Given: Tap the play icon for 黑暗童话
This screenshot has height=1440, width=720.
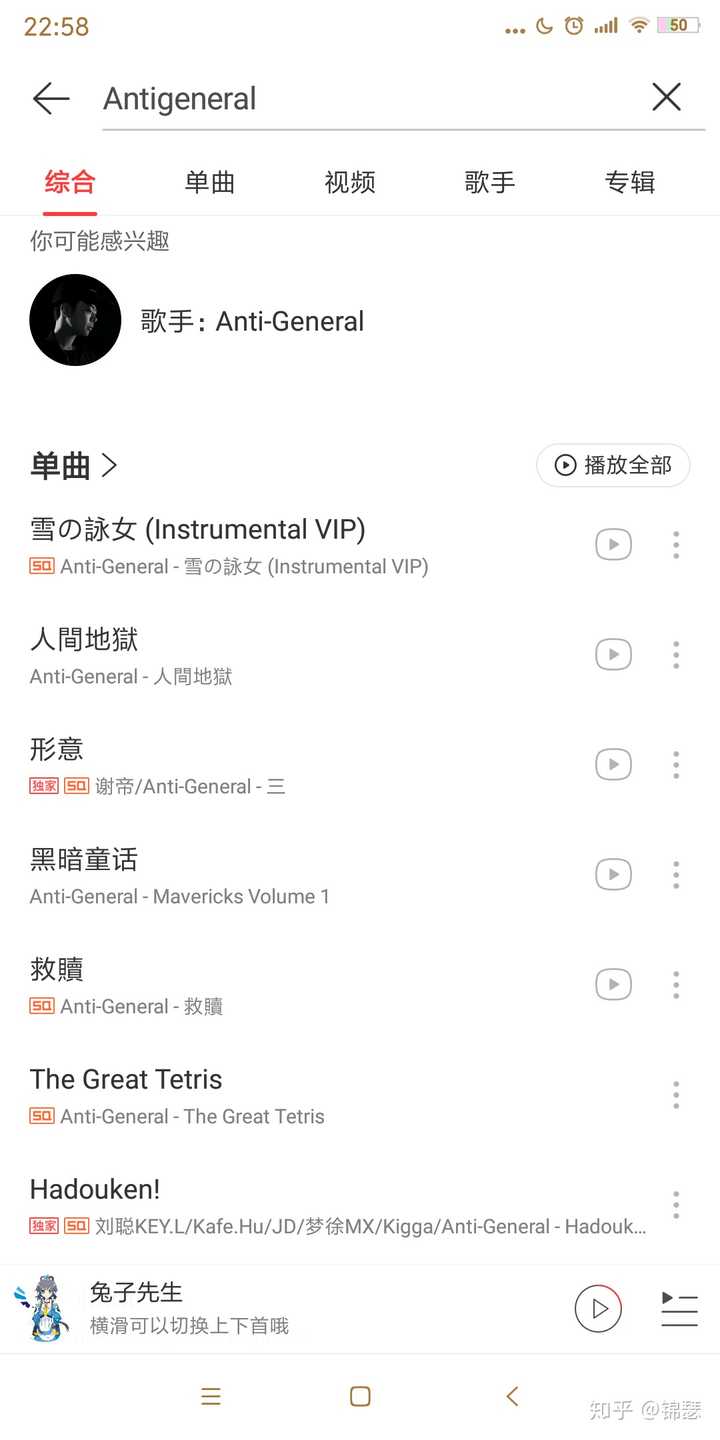Looking at the screenshot, I should point(613,874).
